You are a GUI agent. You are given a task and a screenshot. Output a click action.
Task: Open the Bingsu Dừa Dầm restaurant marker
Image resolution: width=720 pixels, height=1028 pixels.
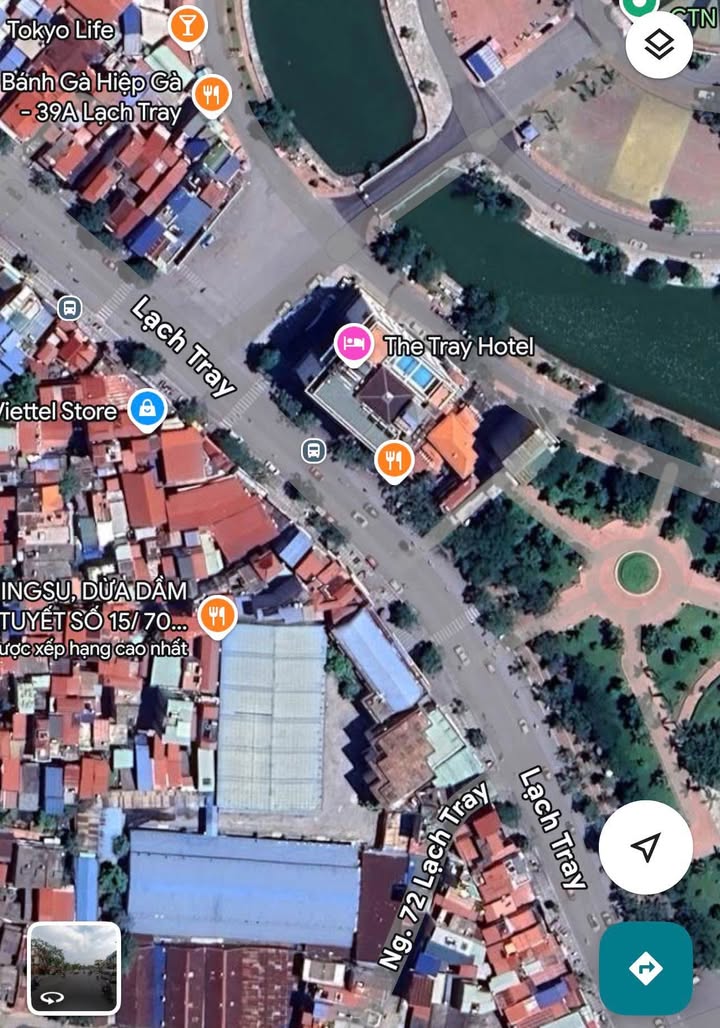click(x=216, y=614)
